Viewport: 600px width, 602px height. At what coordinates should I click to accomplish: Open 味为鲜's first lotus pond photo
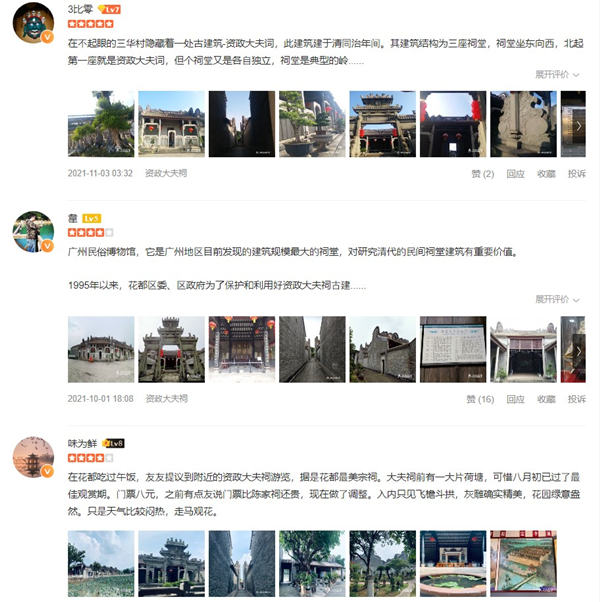[x=100, y=564]
